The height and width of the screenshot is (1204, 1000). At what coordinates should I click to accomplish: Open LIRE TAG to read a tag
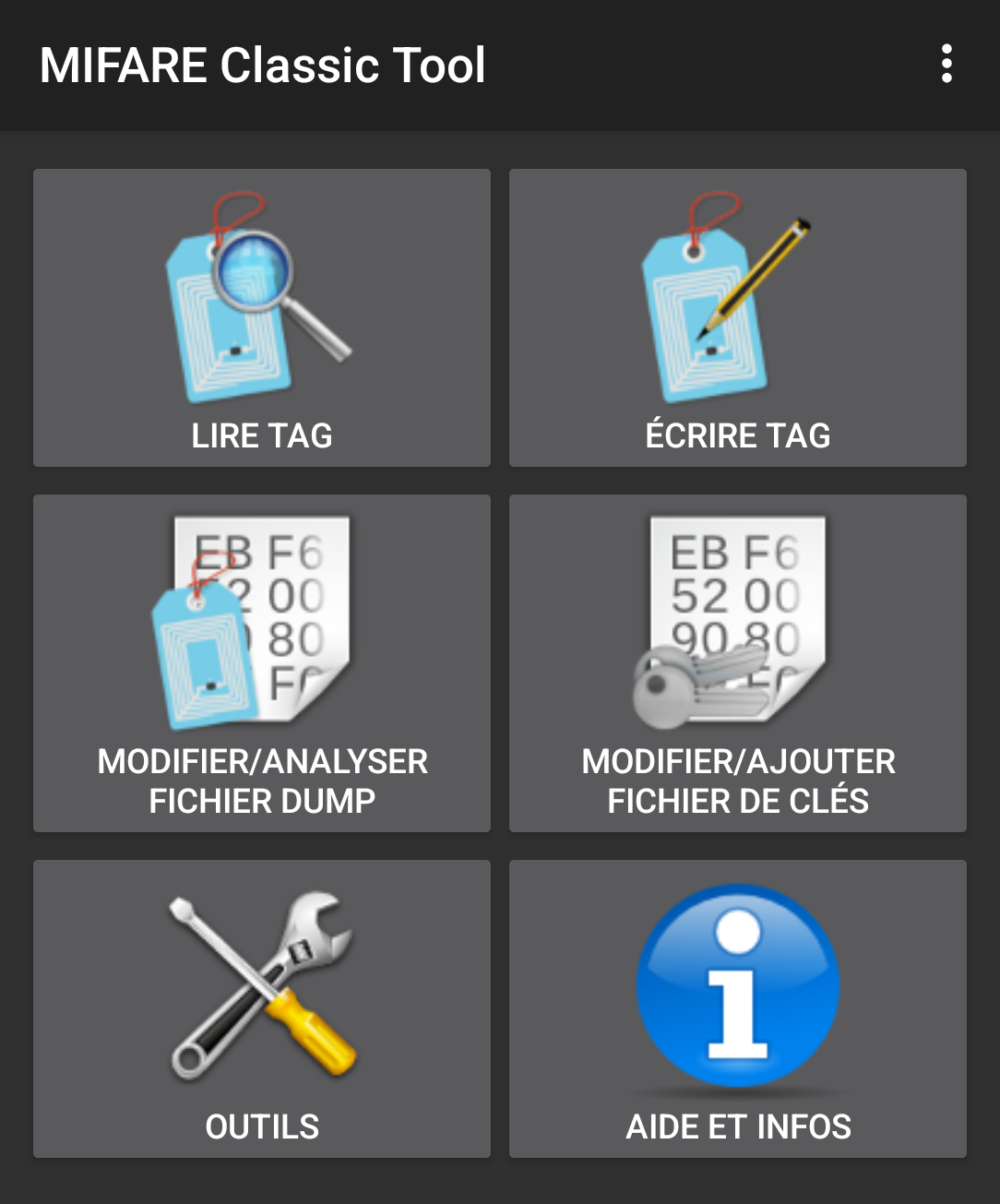tap(261, 316)
